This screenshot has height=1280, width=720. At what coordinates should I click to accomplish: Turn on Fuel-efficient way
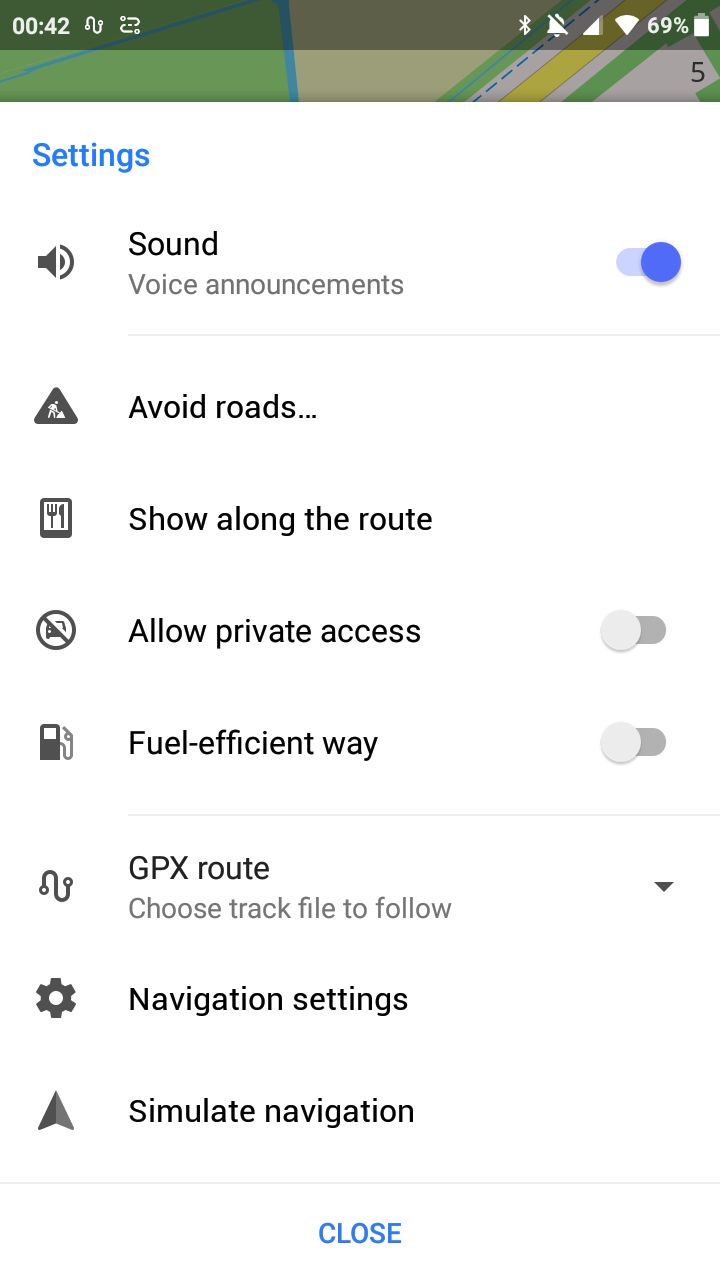[633, 743]
